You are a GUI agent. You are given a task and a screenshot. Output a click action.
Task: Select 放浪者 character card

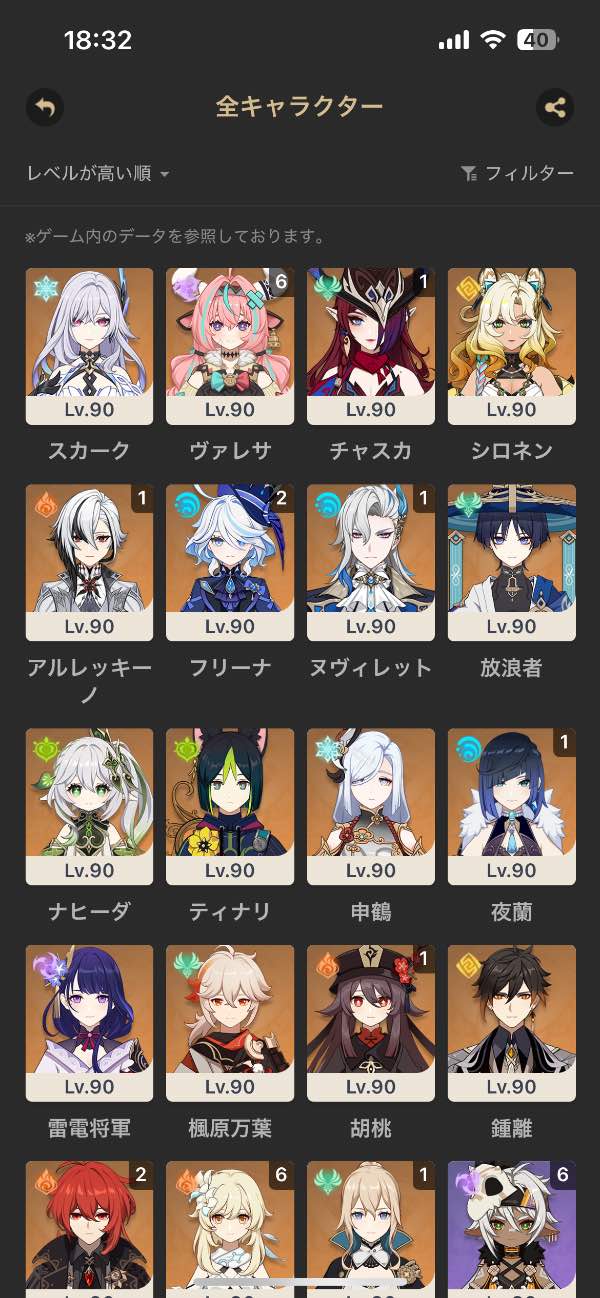pos(512,562)
